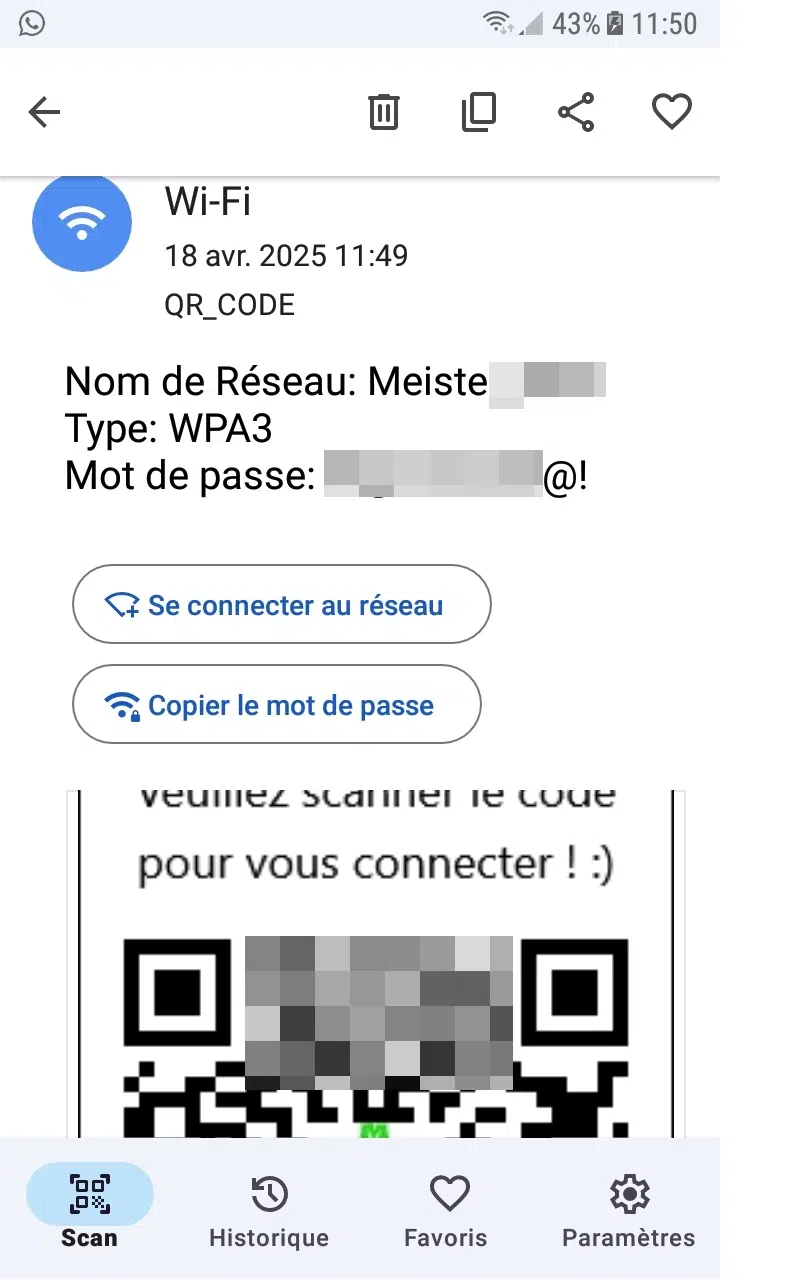Open the Paramètres tab
The width and height of the screenshot is (800, 1280).
(x=628, y=1210)
